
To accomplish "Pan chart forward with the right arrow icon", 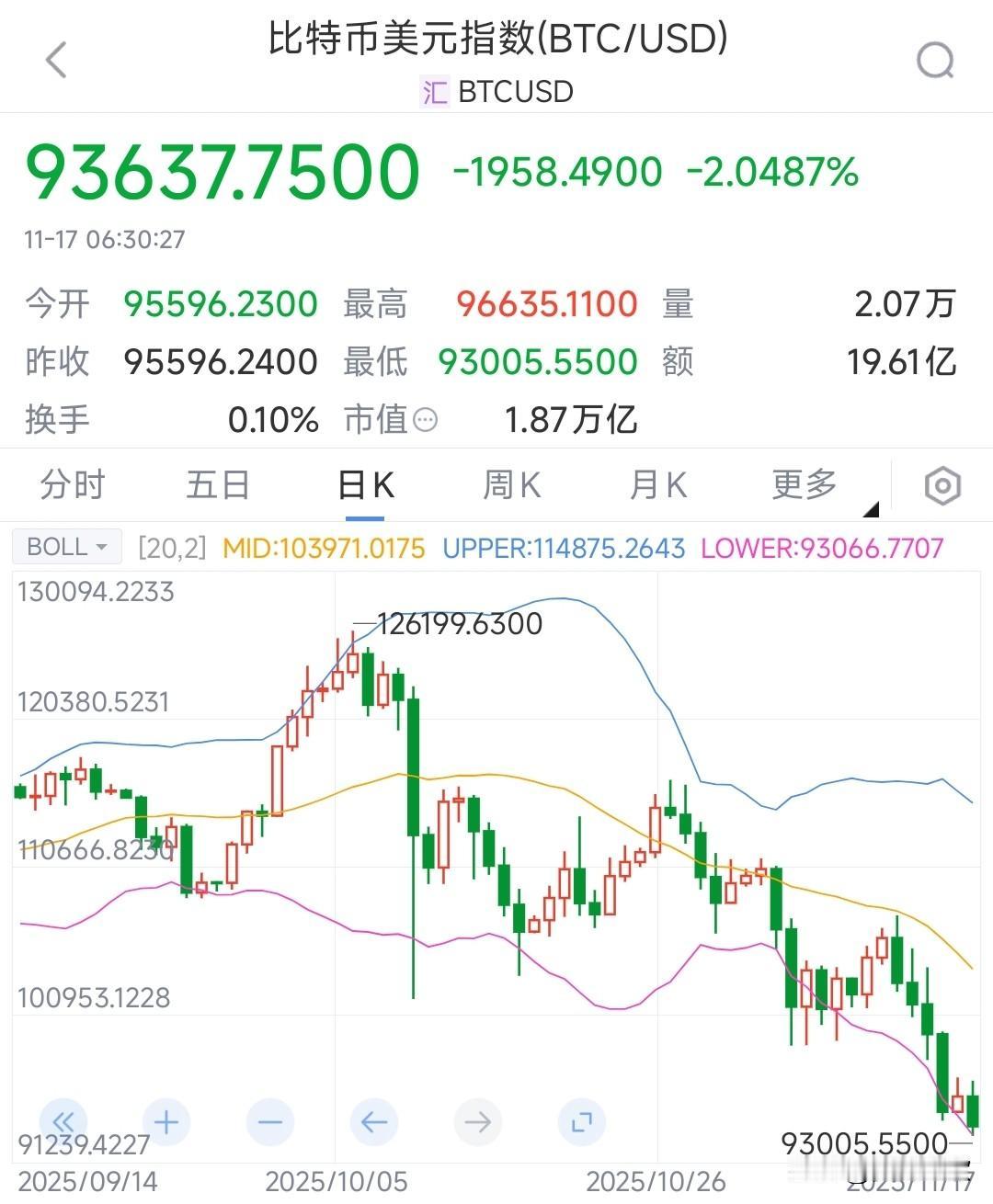I will tap(475, 1121).
